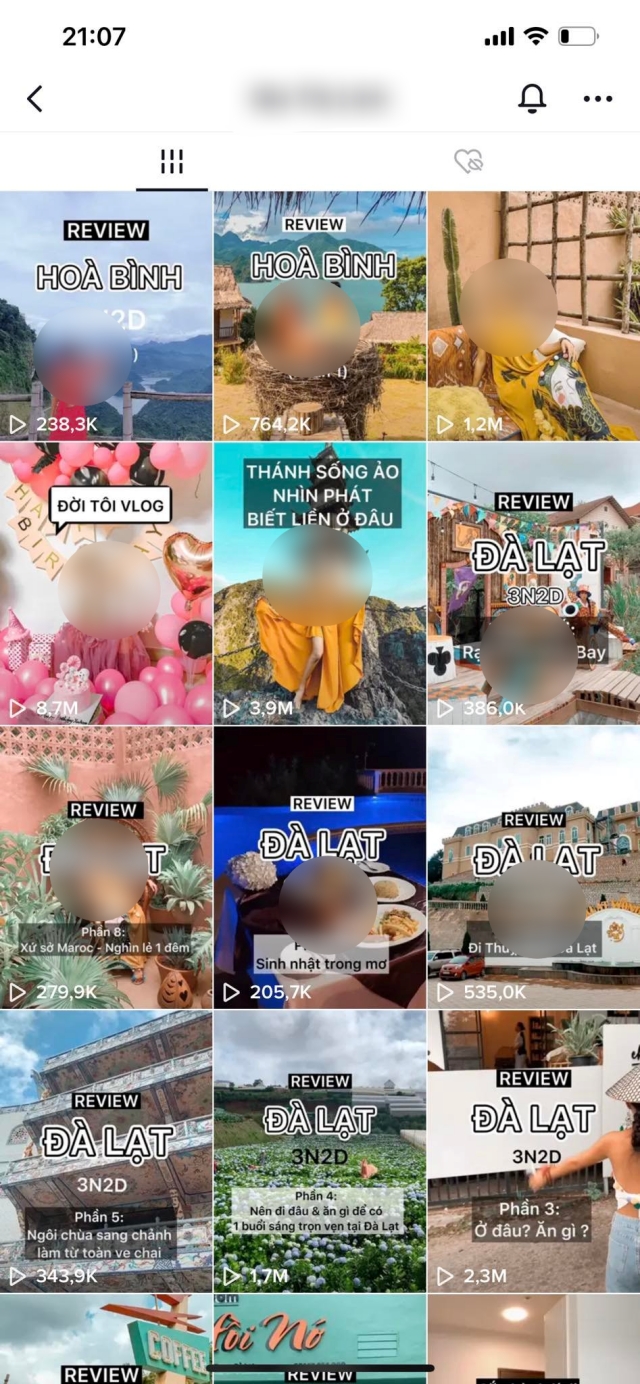
Task: Switch to the hidden liked videos tab
Action: coord(468,161)
